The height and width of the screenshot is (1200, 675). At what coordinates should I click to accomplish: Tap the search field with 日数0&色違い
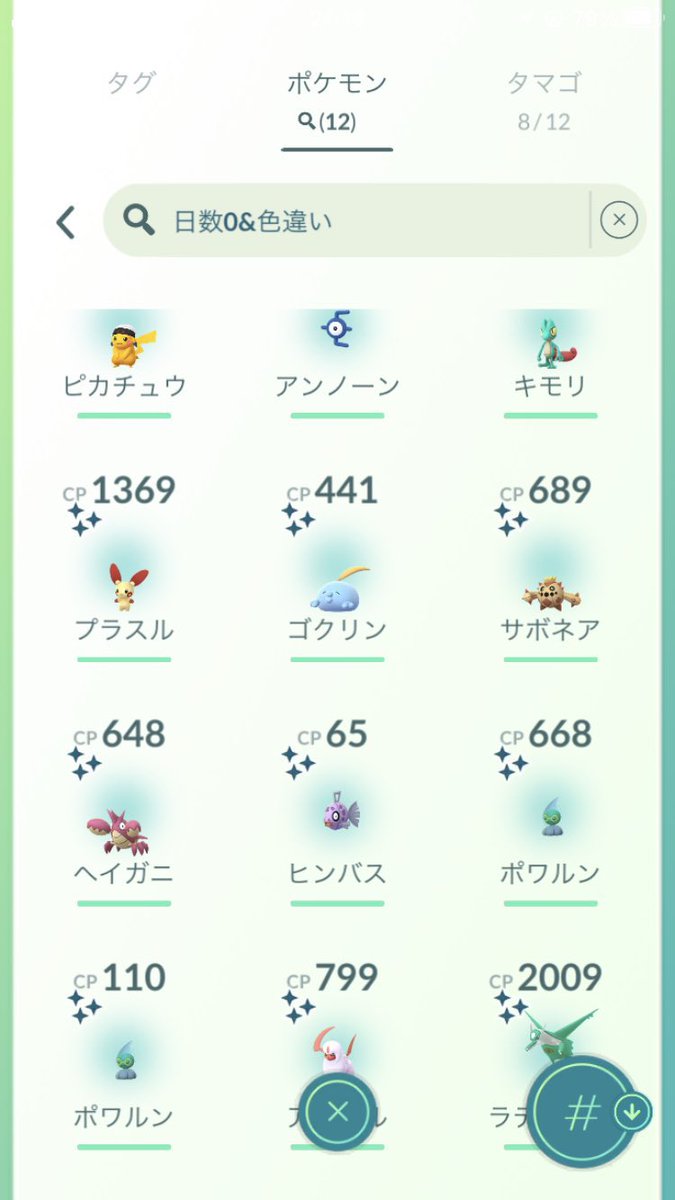pos(355,221)
